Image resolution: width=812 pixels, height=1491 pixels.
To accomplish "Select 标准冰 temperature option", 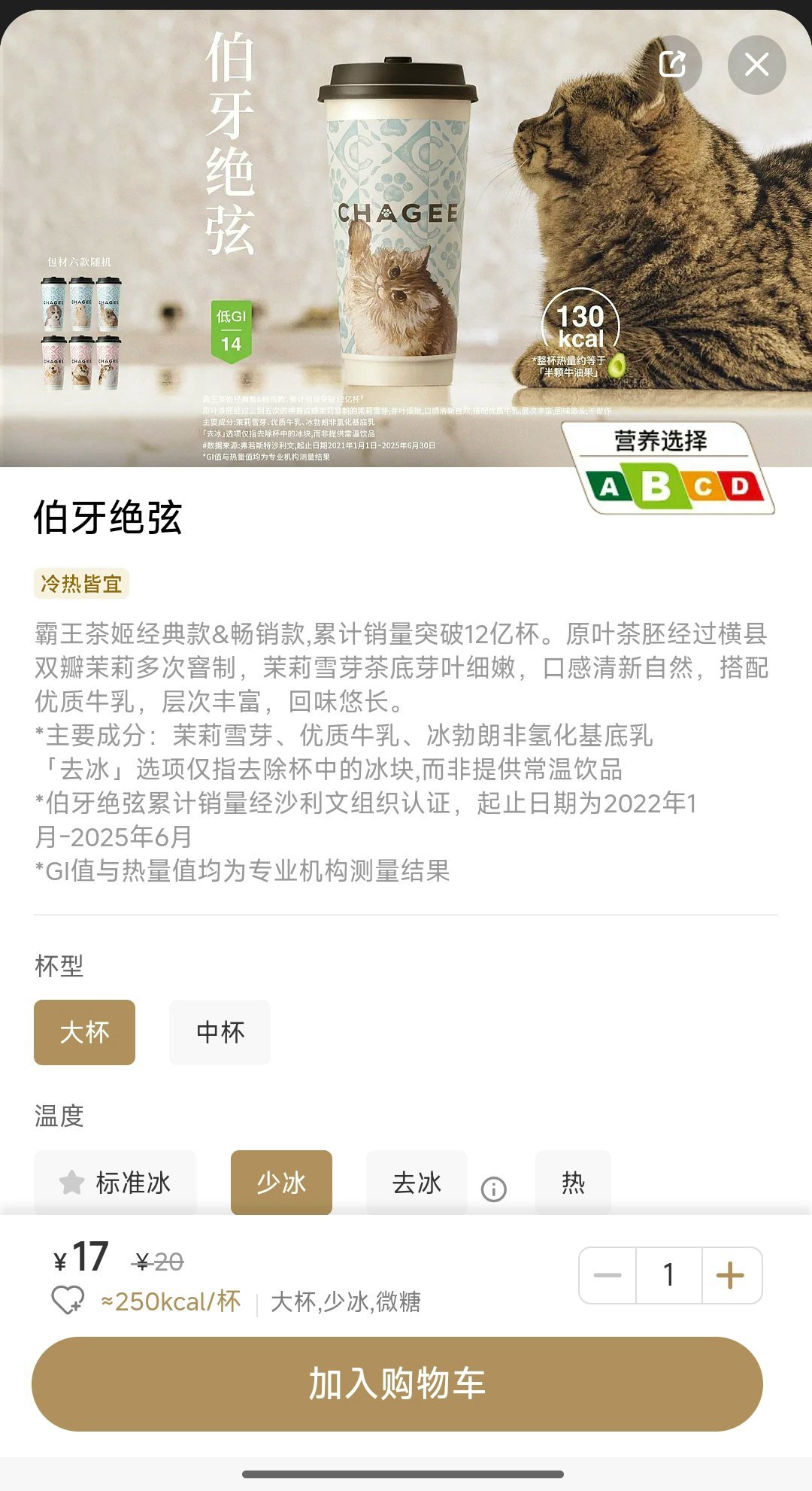I will (115, 1183).
